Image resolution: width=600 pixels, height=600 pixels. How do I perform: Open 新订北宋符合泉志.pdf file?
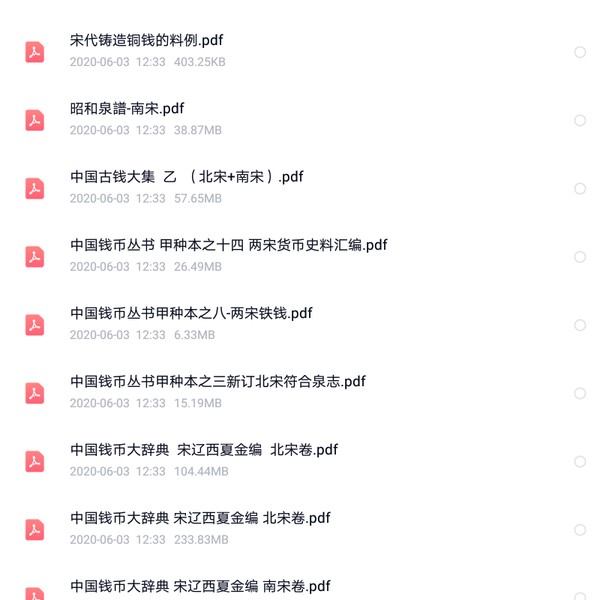[218, 381]
